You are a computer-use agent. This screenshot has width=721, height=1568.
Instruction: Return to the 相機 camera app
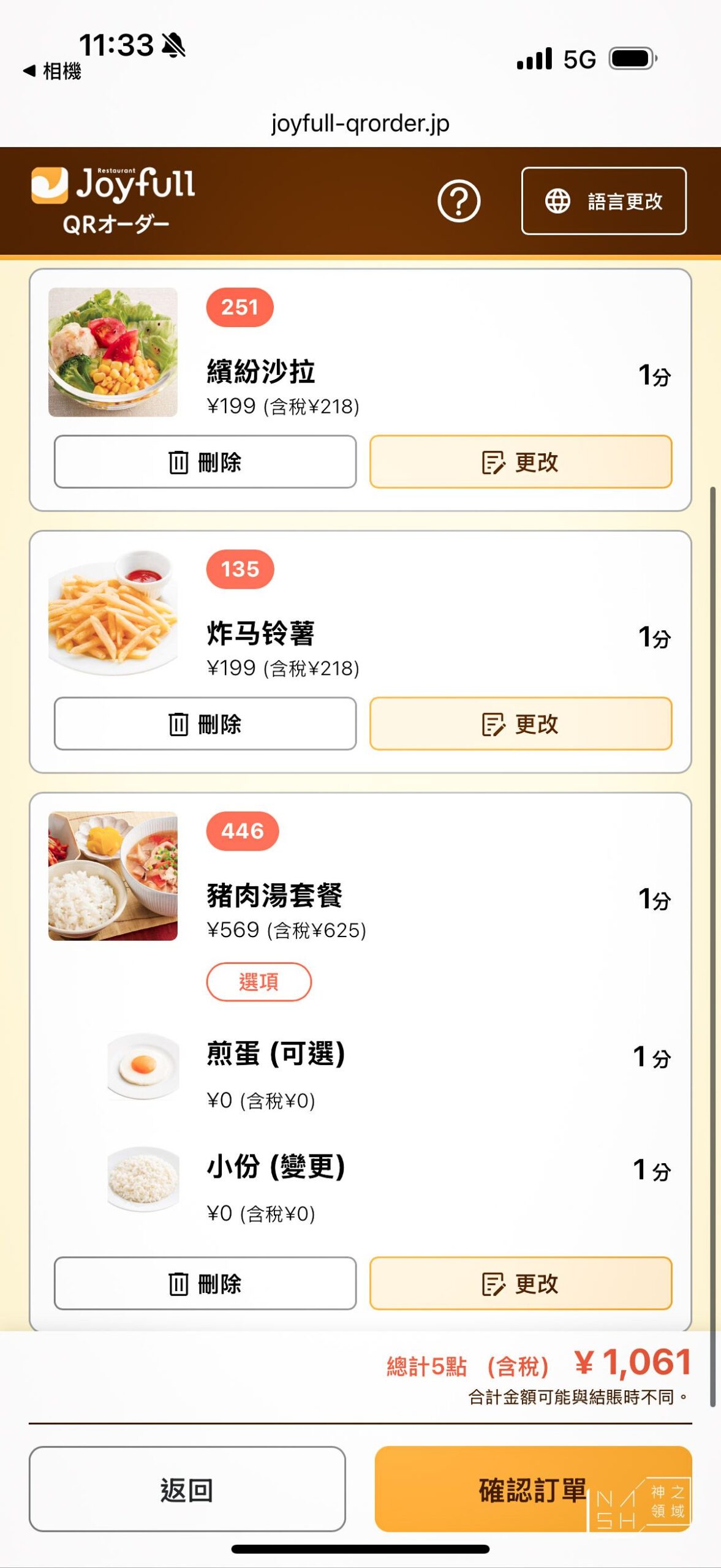tap(53, 71)
